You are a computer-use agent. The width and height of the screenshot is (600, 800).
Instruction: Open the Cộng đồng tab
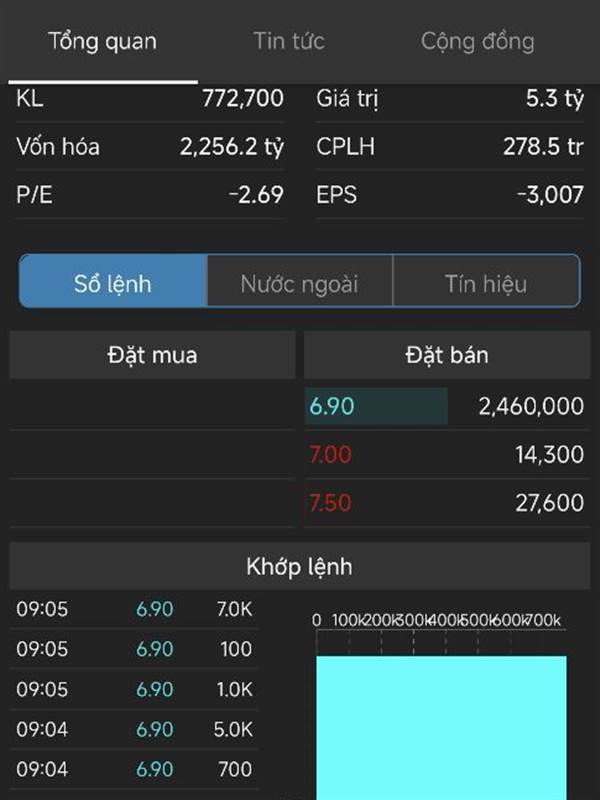(x=477, y=42)
